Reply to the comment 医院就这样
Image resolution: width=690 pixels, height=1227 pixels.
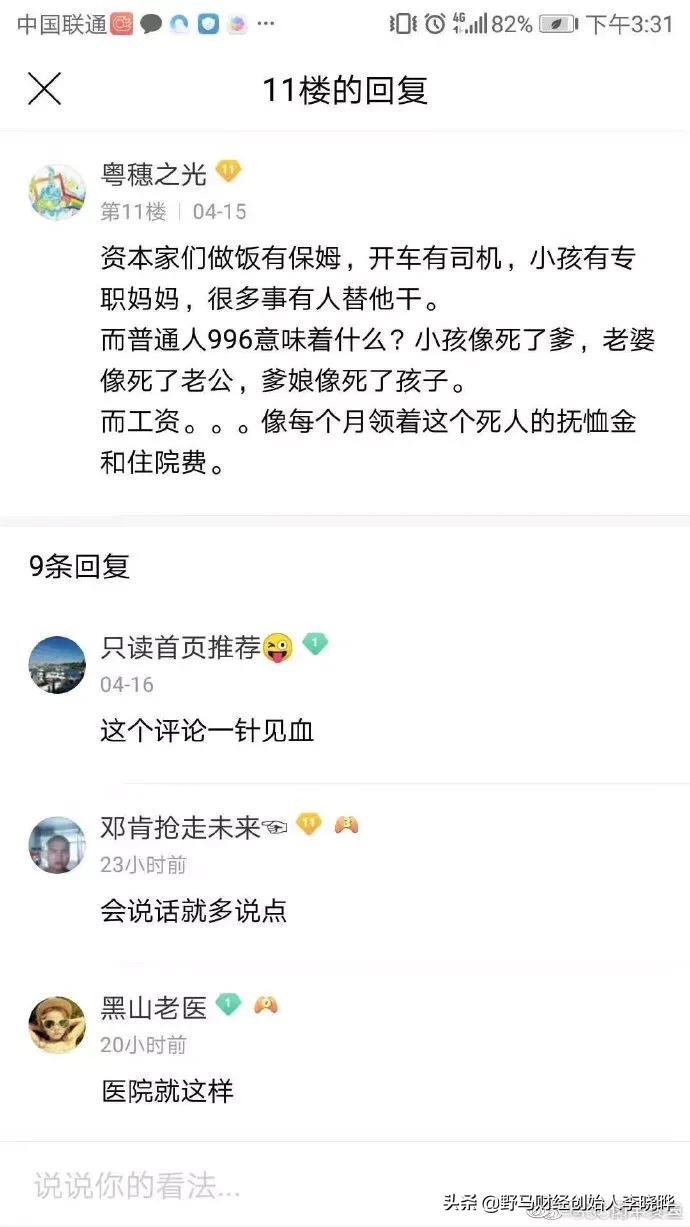pyautogui.click(x=167, y=1090)
